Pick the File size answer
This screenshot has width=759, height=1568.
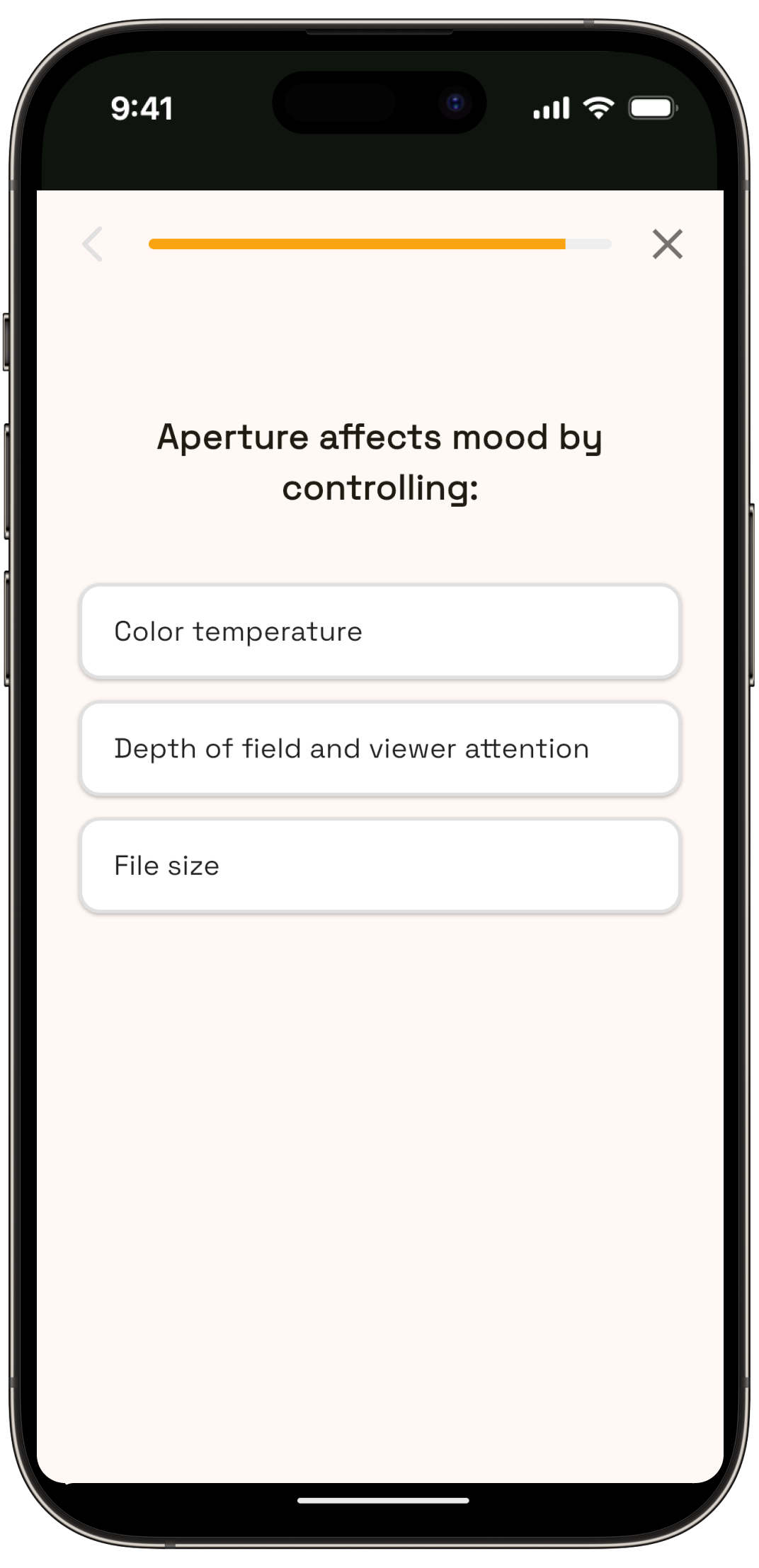coord(380,866)
